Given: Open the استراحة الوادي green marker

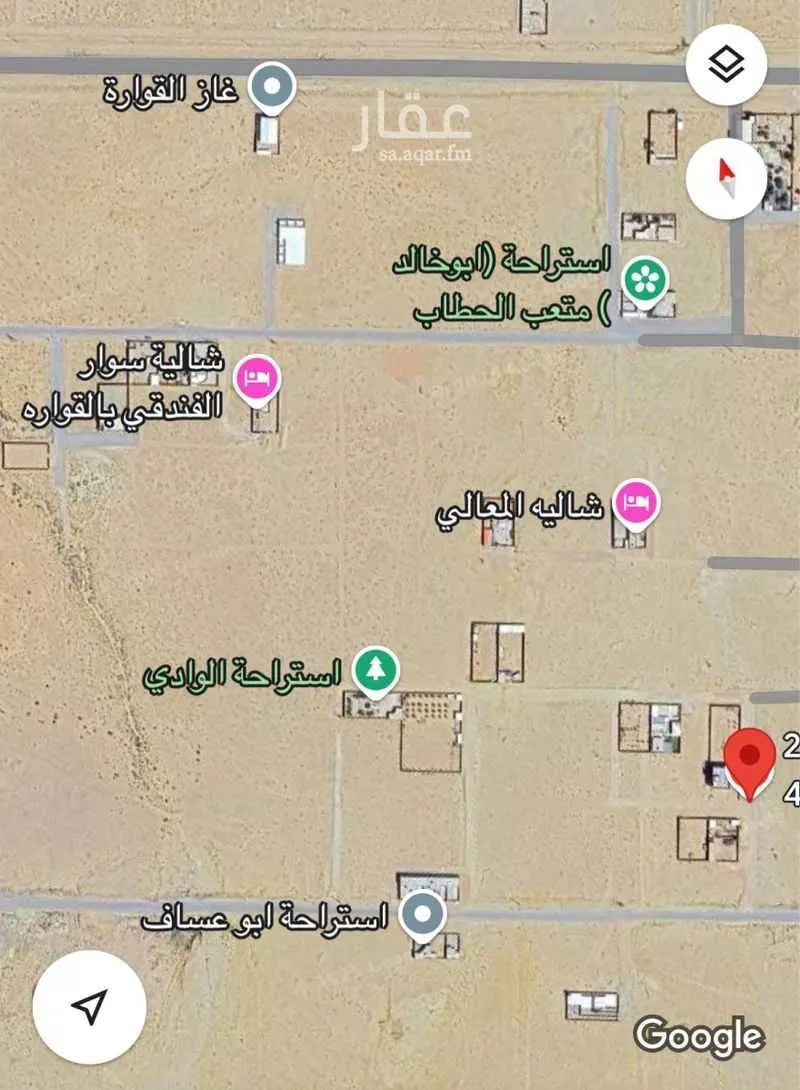Looking at the screenshot, I should pyautogui.click(x=376, y=668).
